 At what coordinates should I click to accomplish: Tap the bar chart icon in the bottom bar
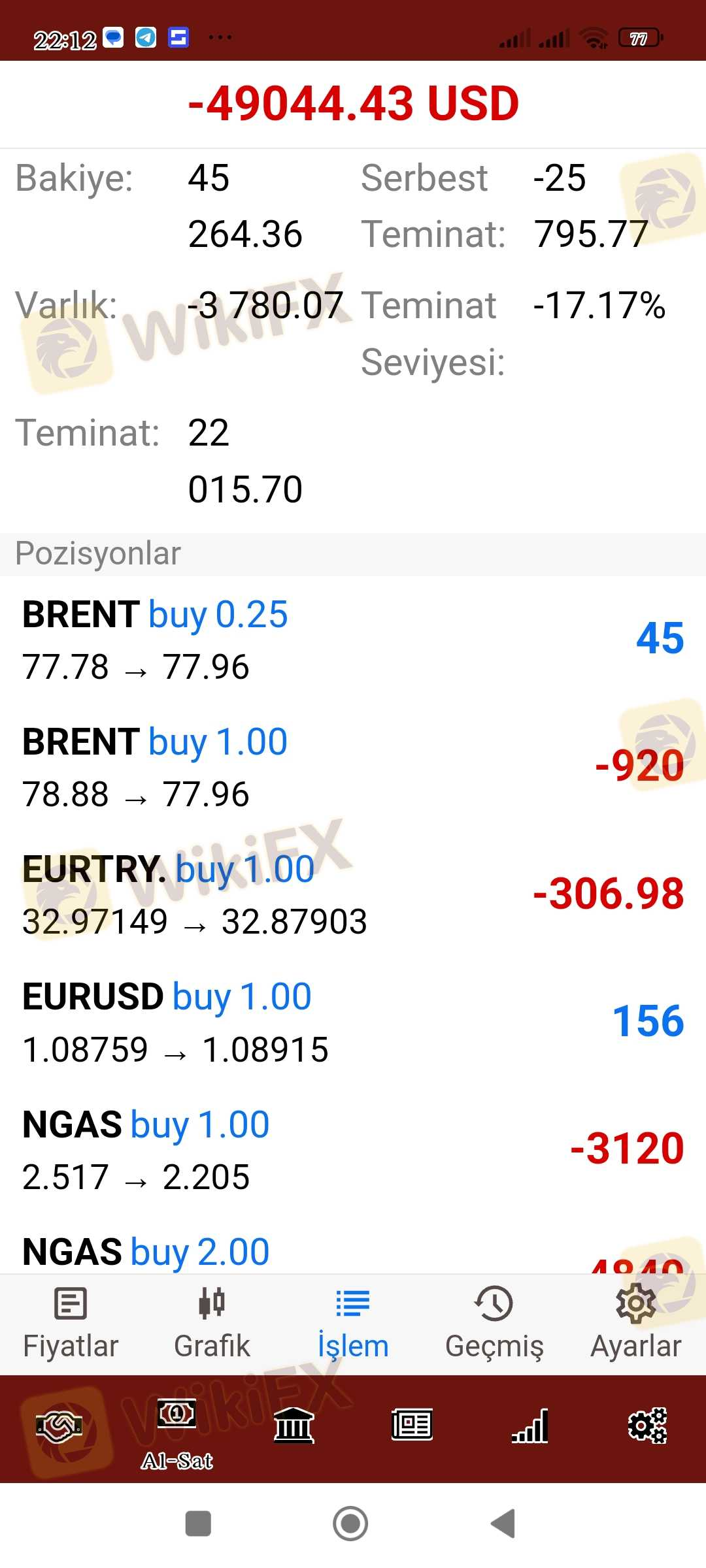point(529,1426)
